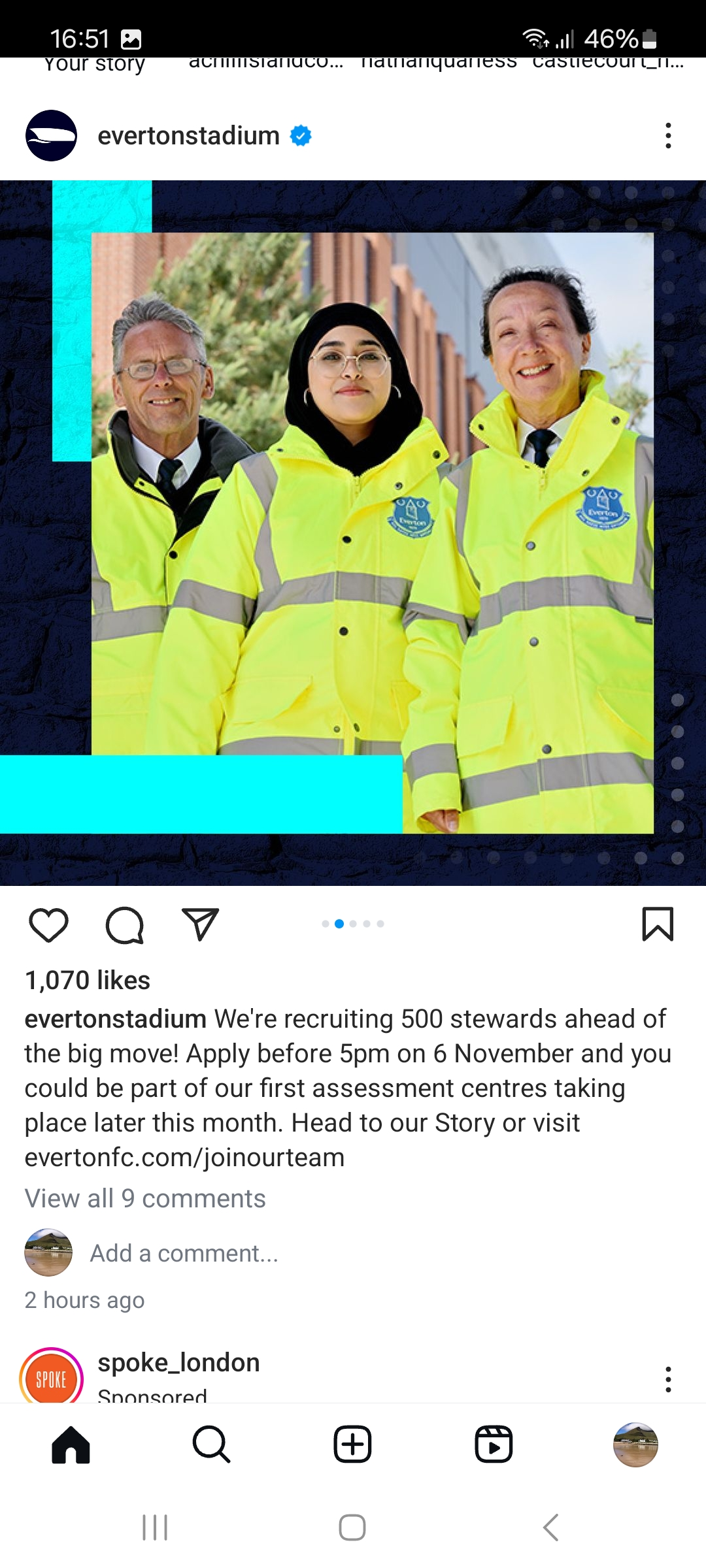
Task: View all 9 comments
Action: [x=145, y=1198]
